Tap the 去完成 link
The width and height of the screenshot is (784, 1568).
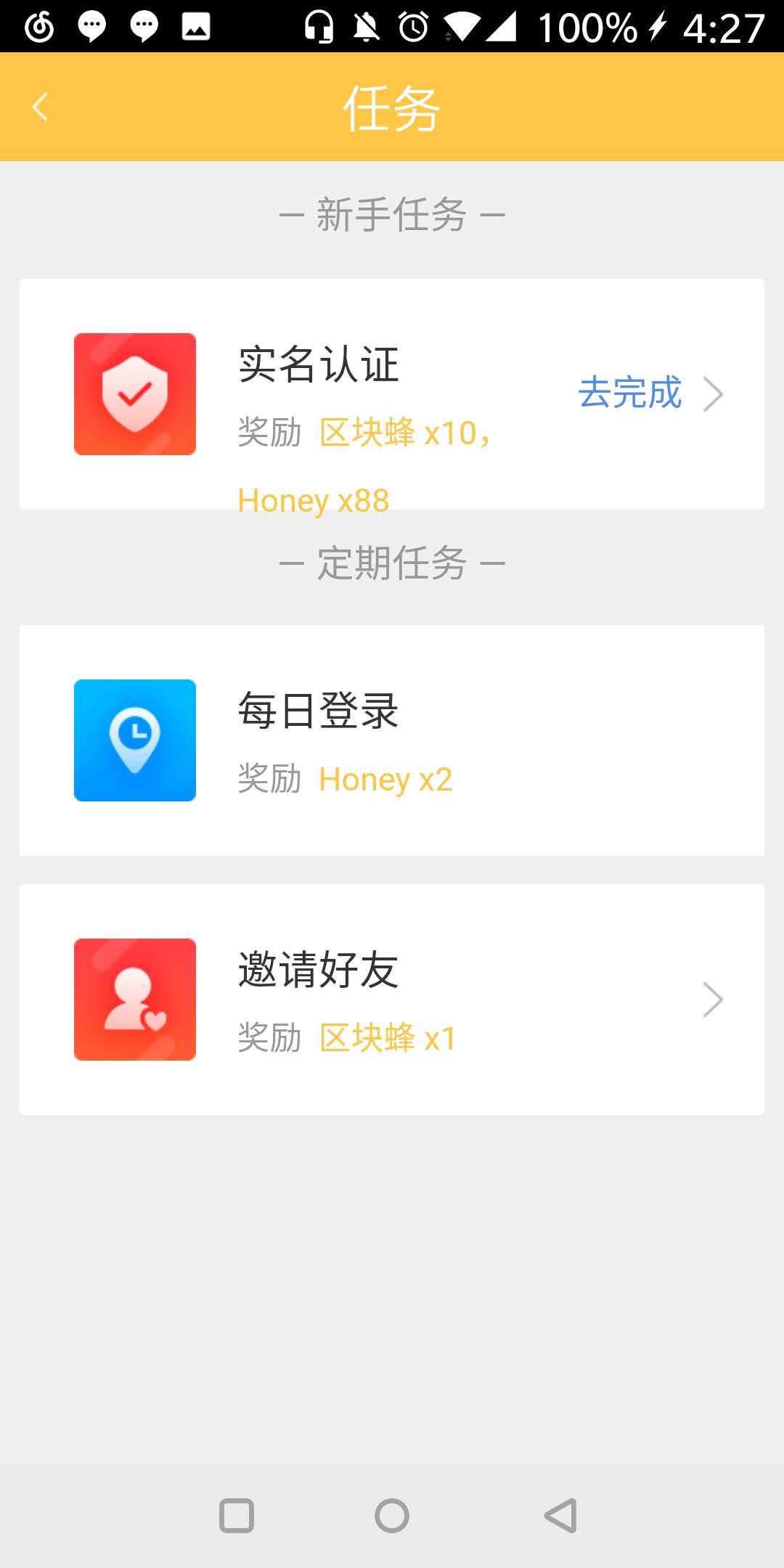[630, 393]
